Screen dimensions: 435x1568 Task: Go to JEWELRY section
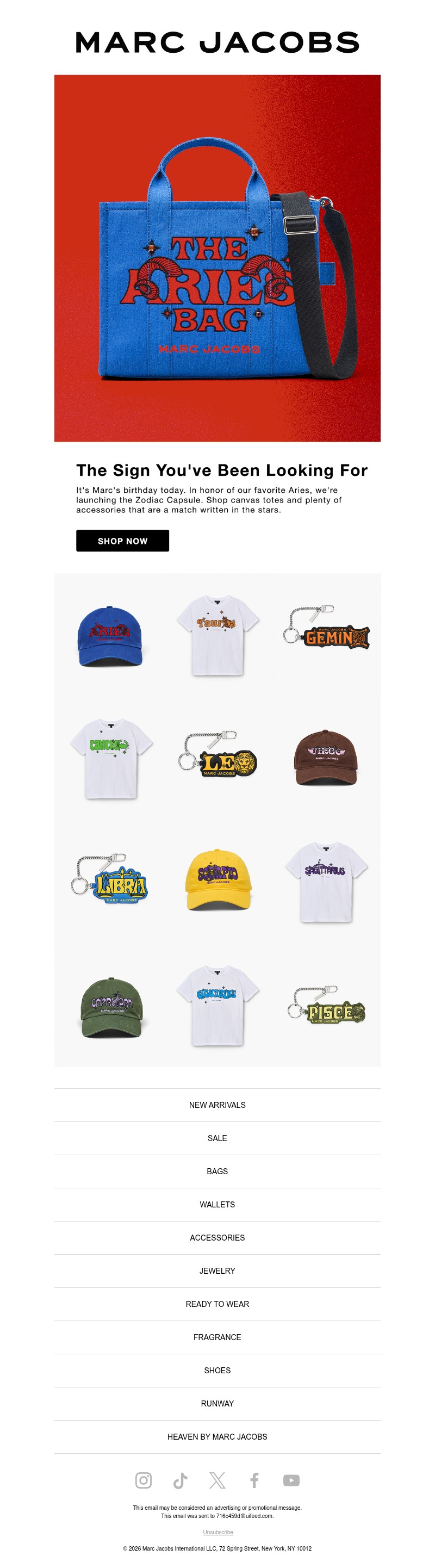click(217, 1270)
